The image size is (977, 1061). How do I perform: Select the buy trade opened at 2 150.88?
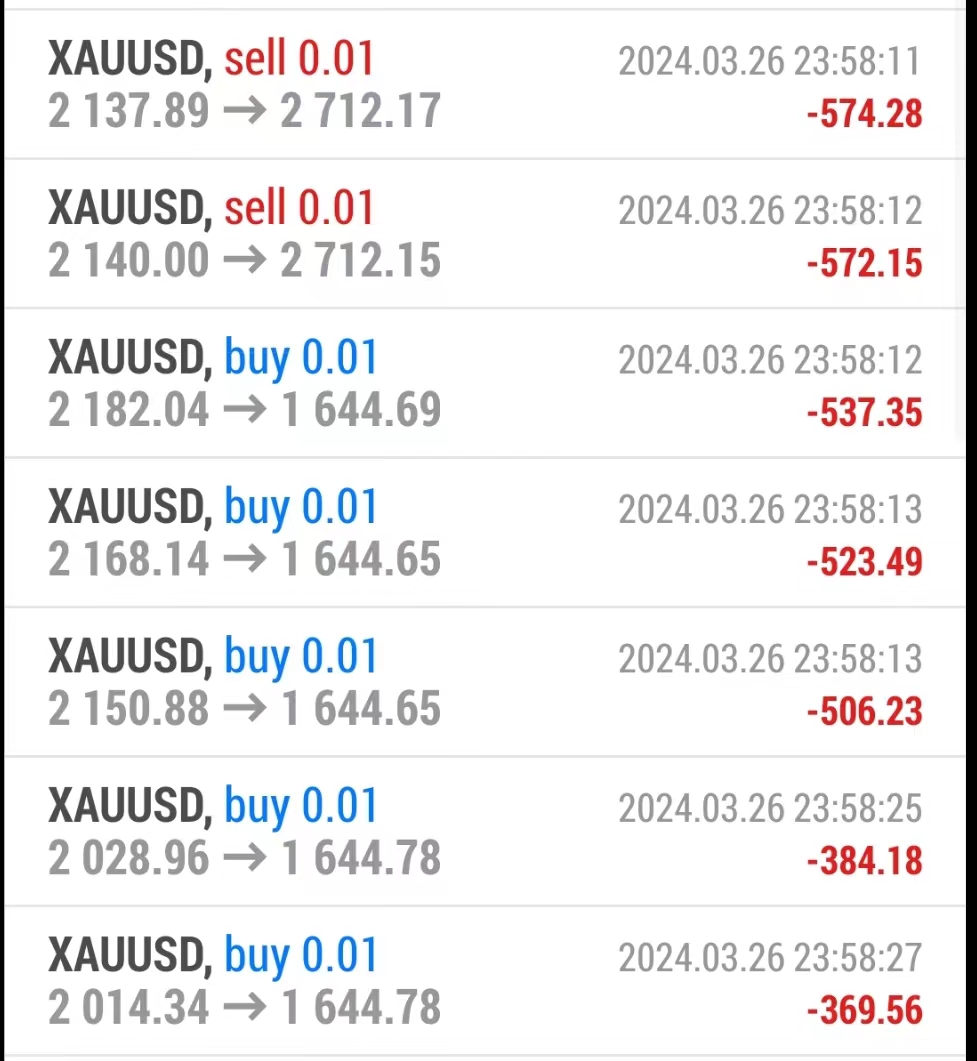point(480,682)
